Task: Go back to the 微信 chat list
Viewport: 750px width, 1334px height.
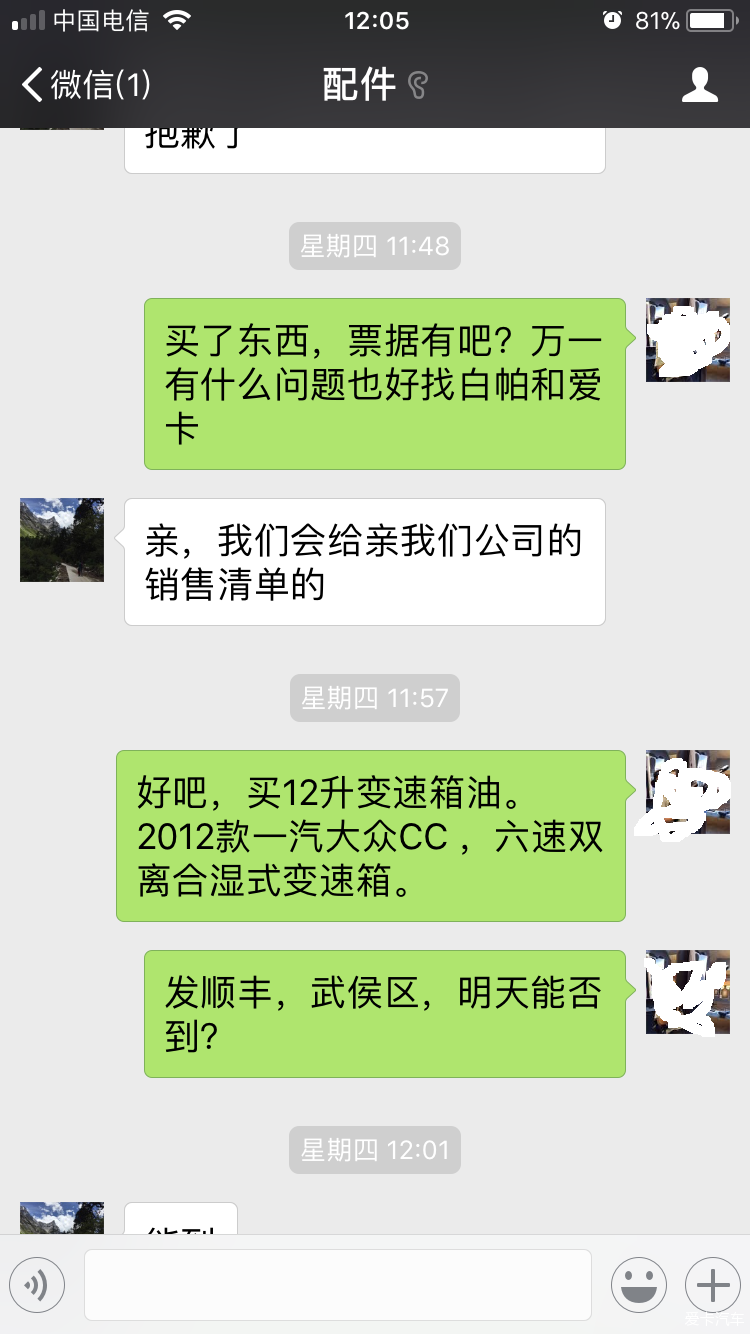Action: point(85,85)
